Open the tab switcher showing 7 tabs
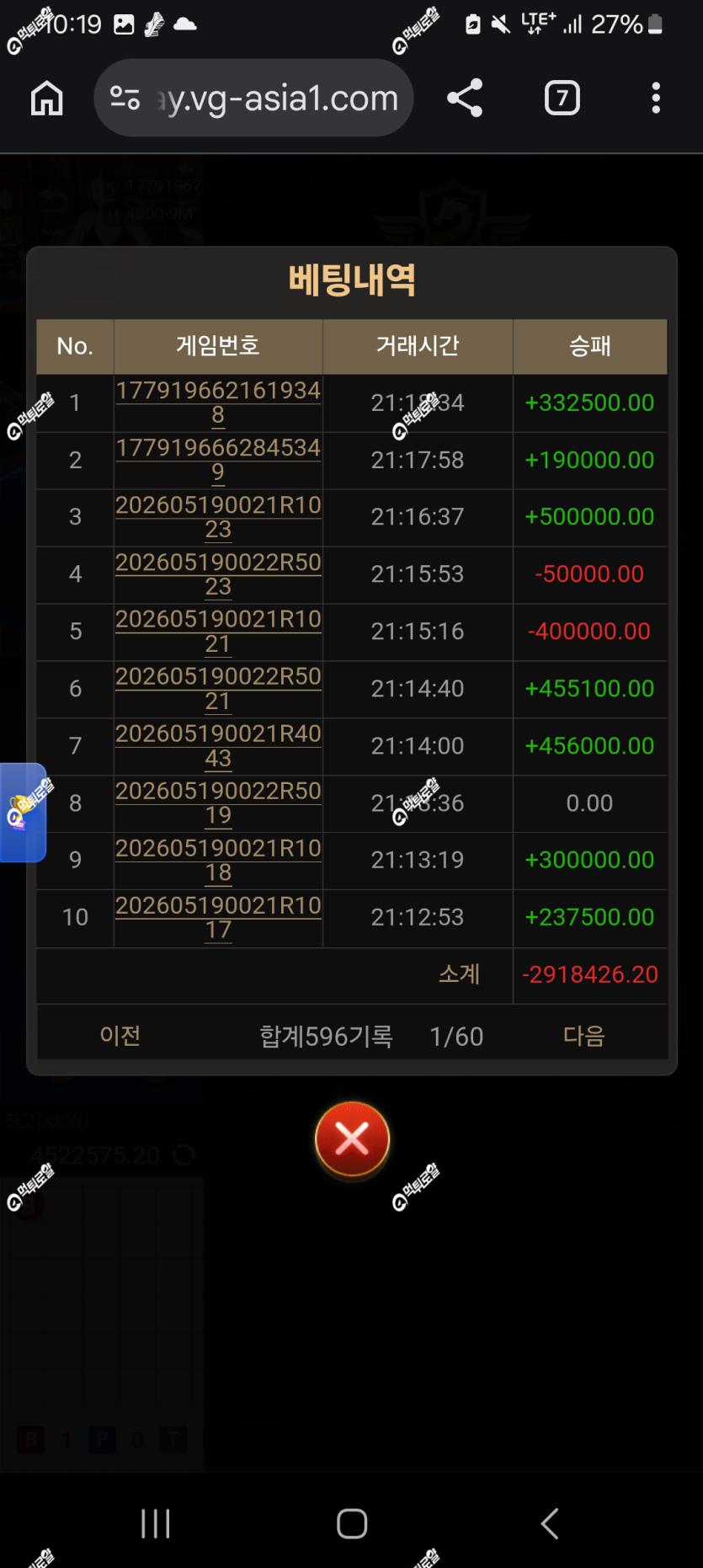 click(562, 99)
